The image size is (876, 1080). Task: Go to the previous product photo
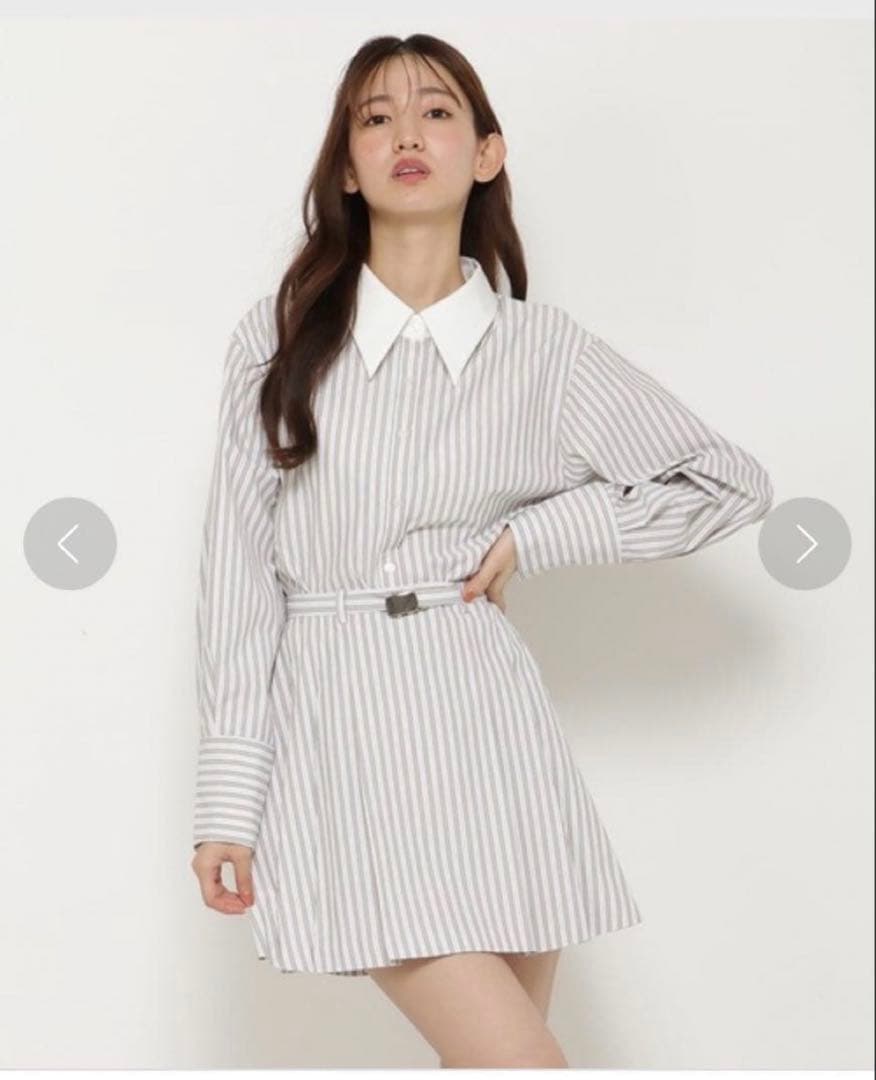70,543
